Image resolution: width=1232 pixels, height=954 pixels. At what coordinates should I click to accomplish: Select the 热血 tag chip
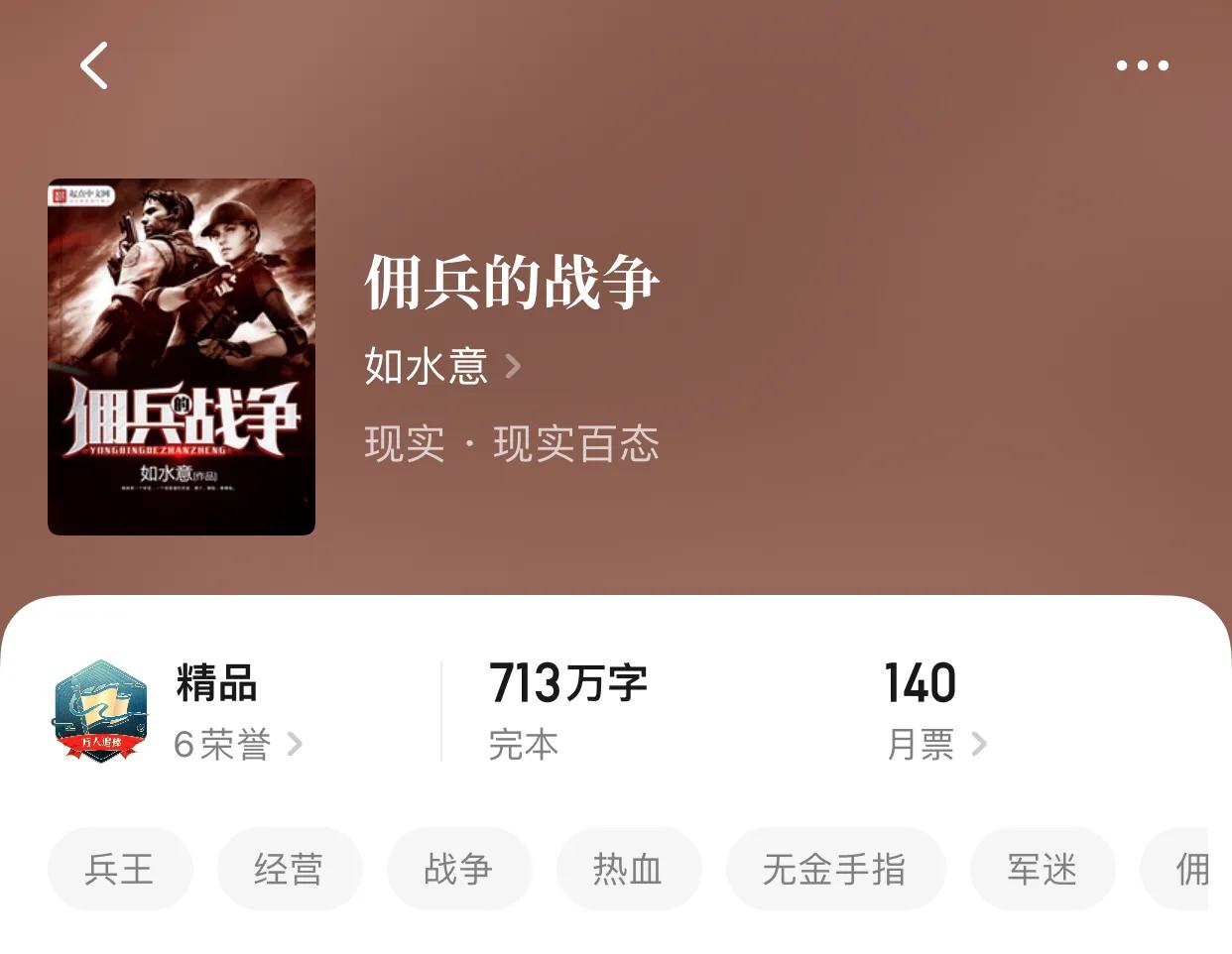(628, 869)
